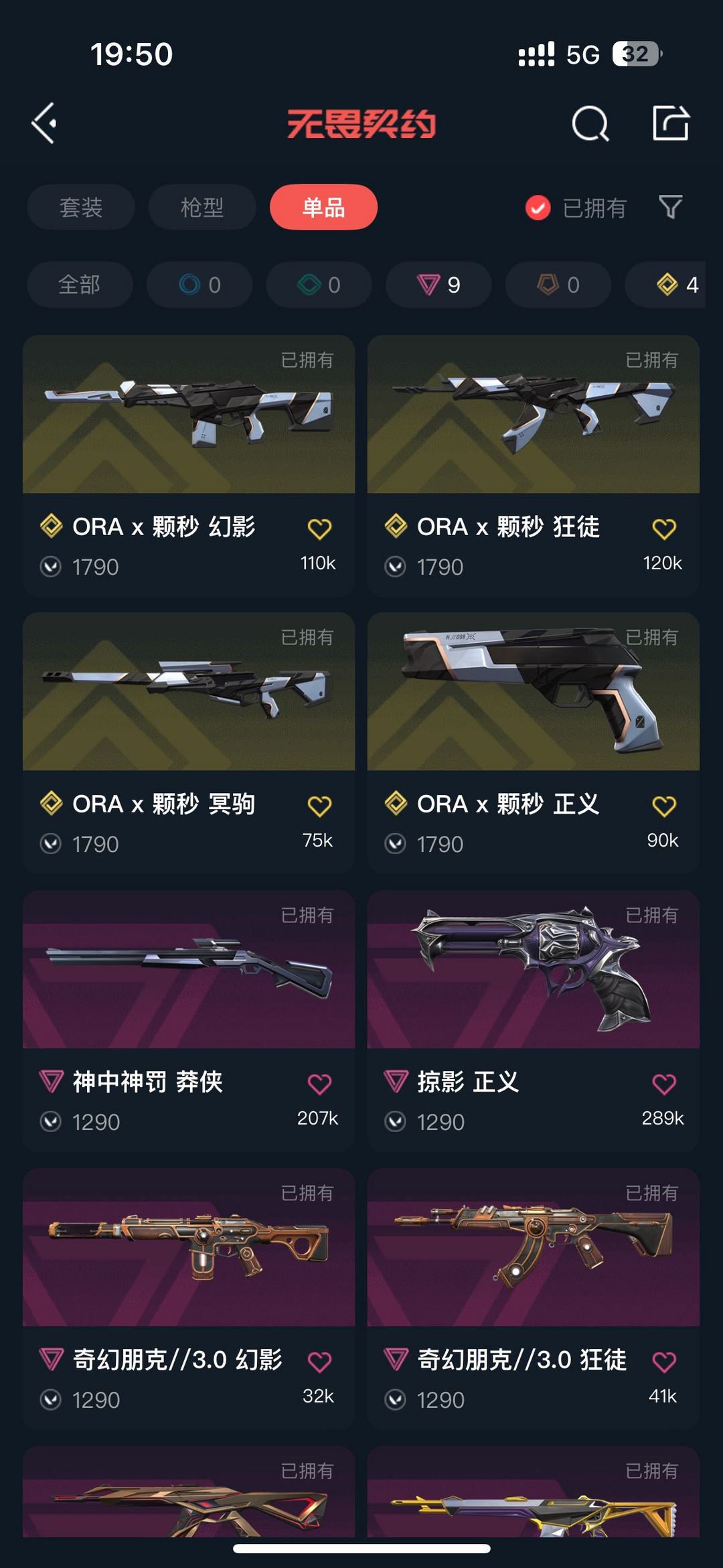Click the orange rarity filter with count 0
The width and height of the screenshot is (723, 1568).
point(558,285)
